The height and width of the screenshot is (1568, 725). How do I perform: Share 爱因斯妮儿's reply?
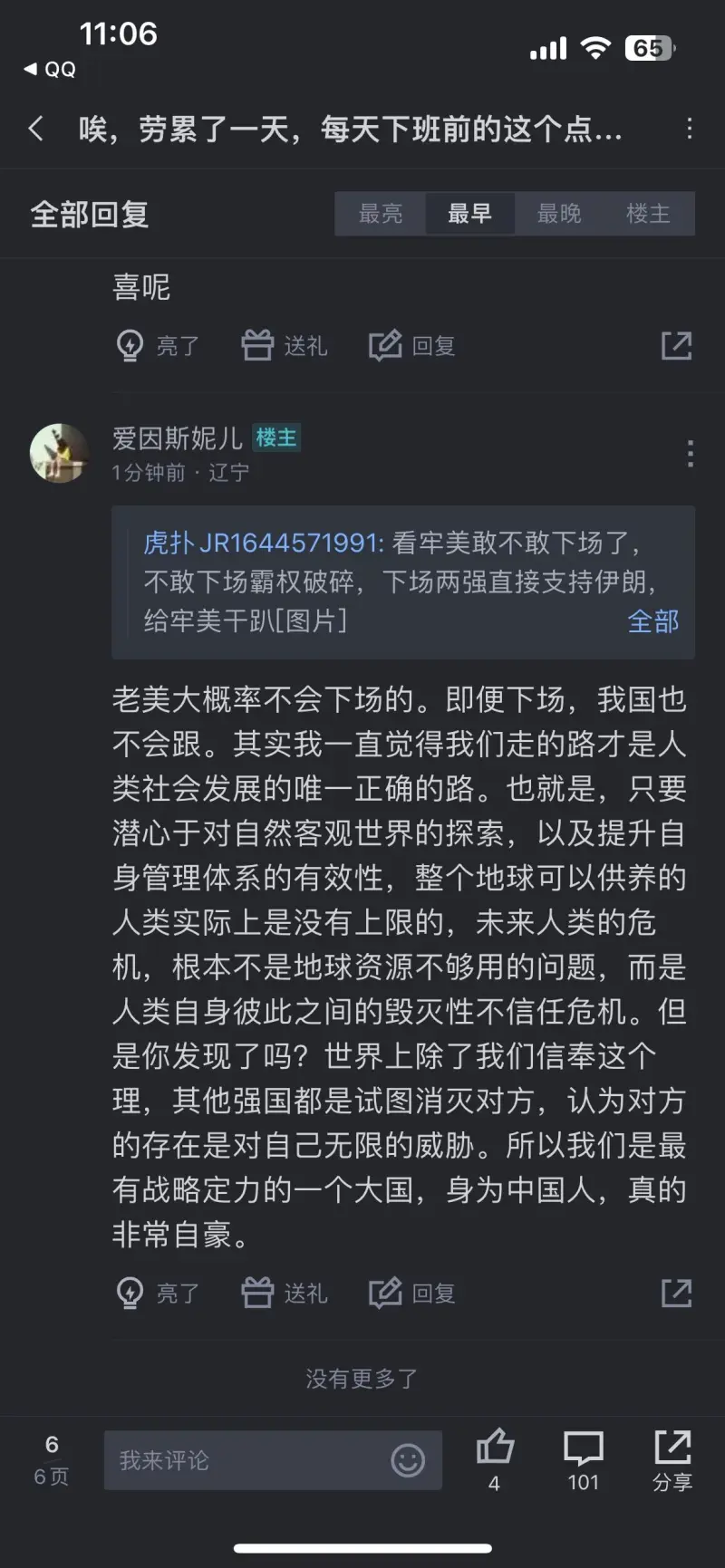point(676,1294)
